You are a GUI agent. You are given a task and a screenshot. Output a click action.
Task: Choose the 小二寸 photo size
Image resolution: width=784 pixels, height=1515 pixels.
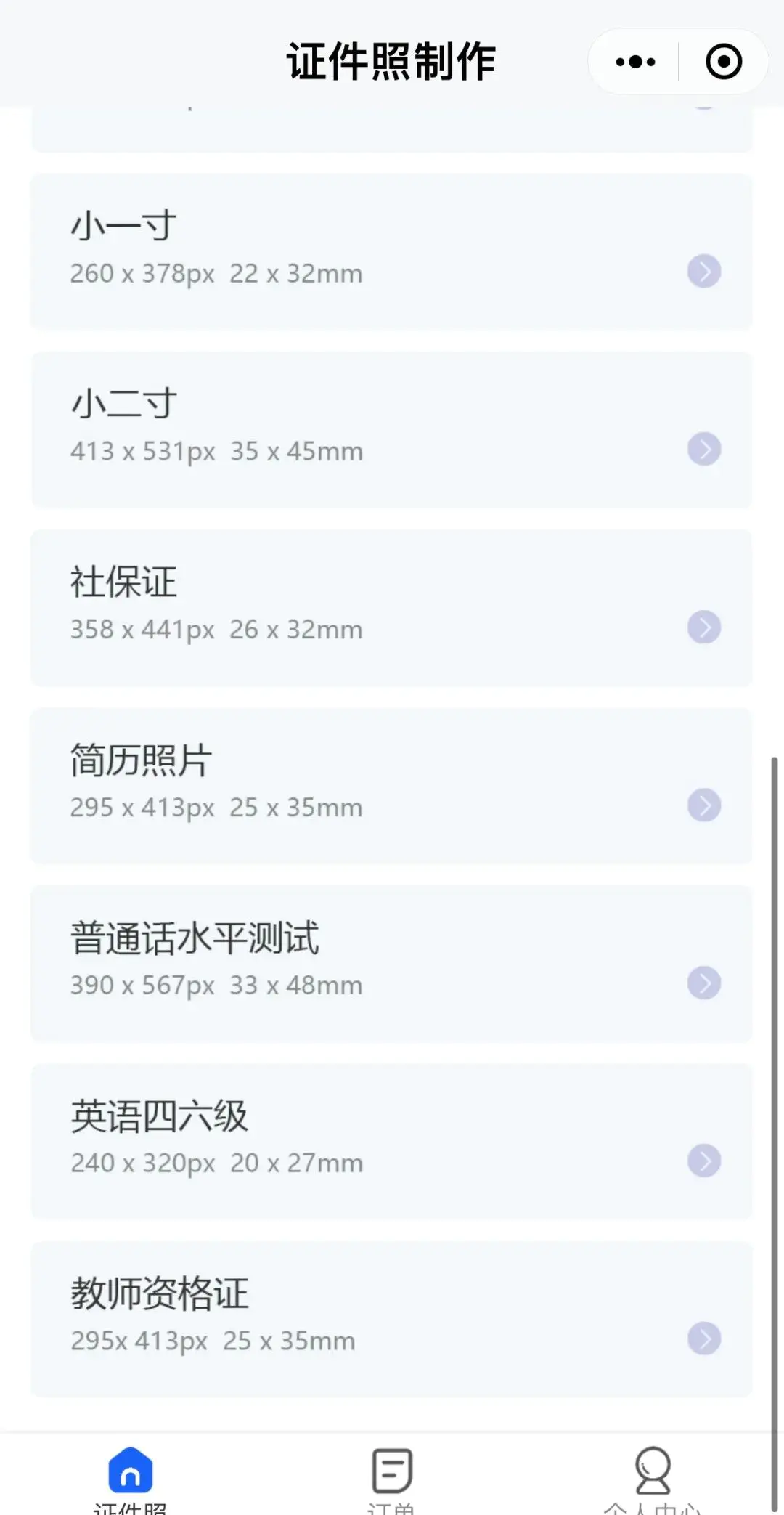pos(391,429)
